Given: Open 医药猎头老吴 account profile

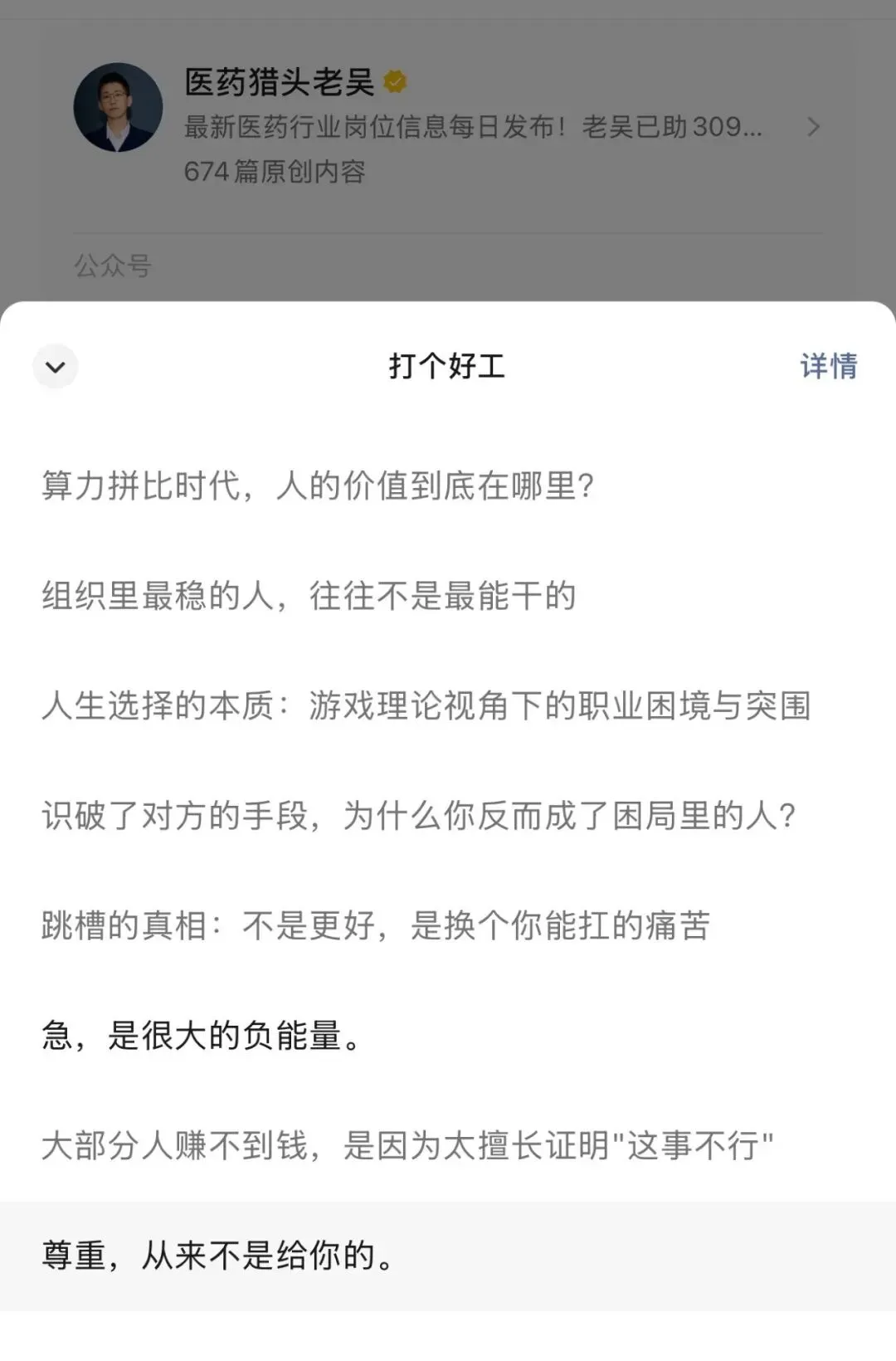Looking at the screenshot, I should tap(448, 124).
